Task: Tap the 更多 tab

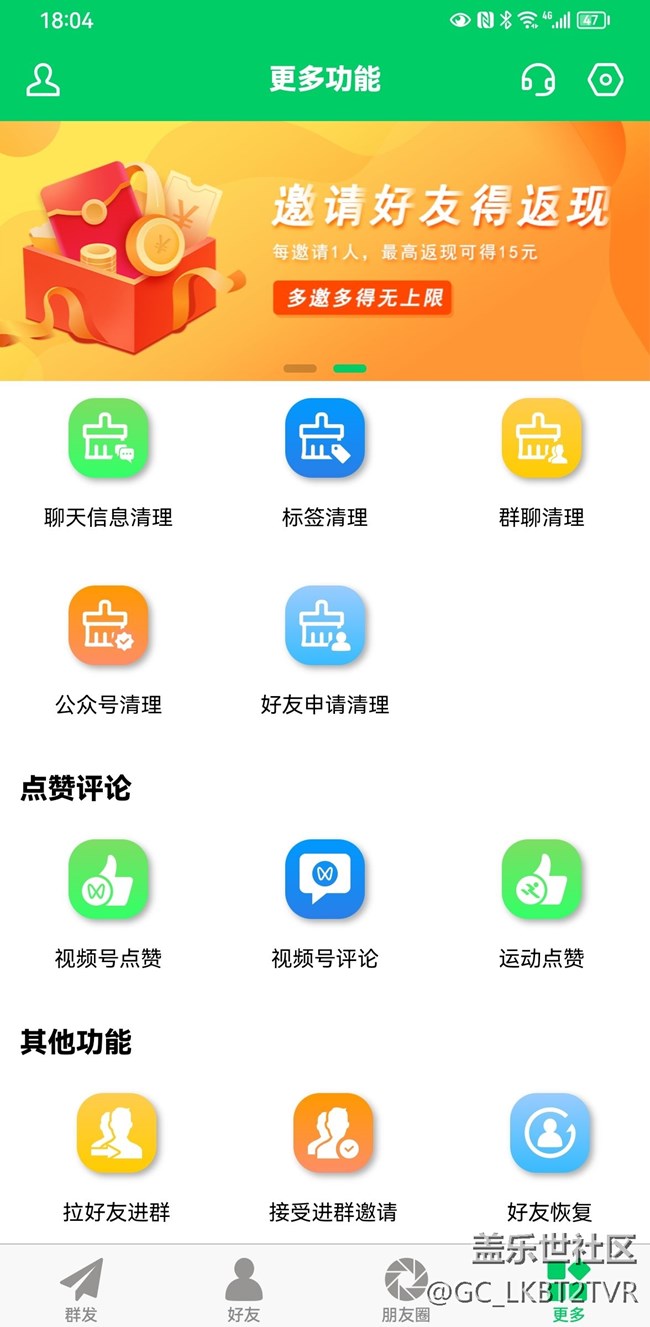Action: pos(569,1288)
